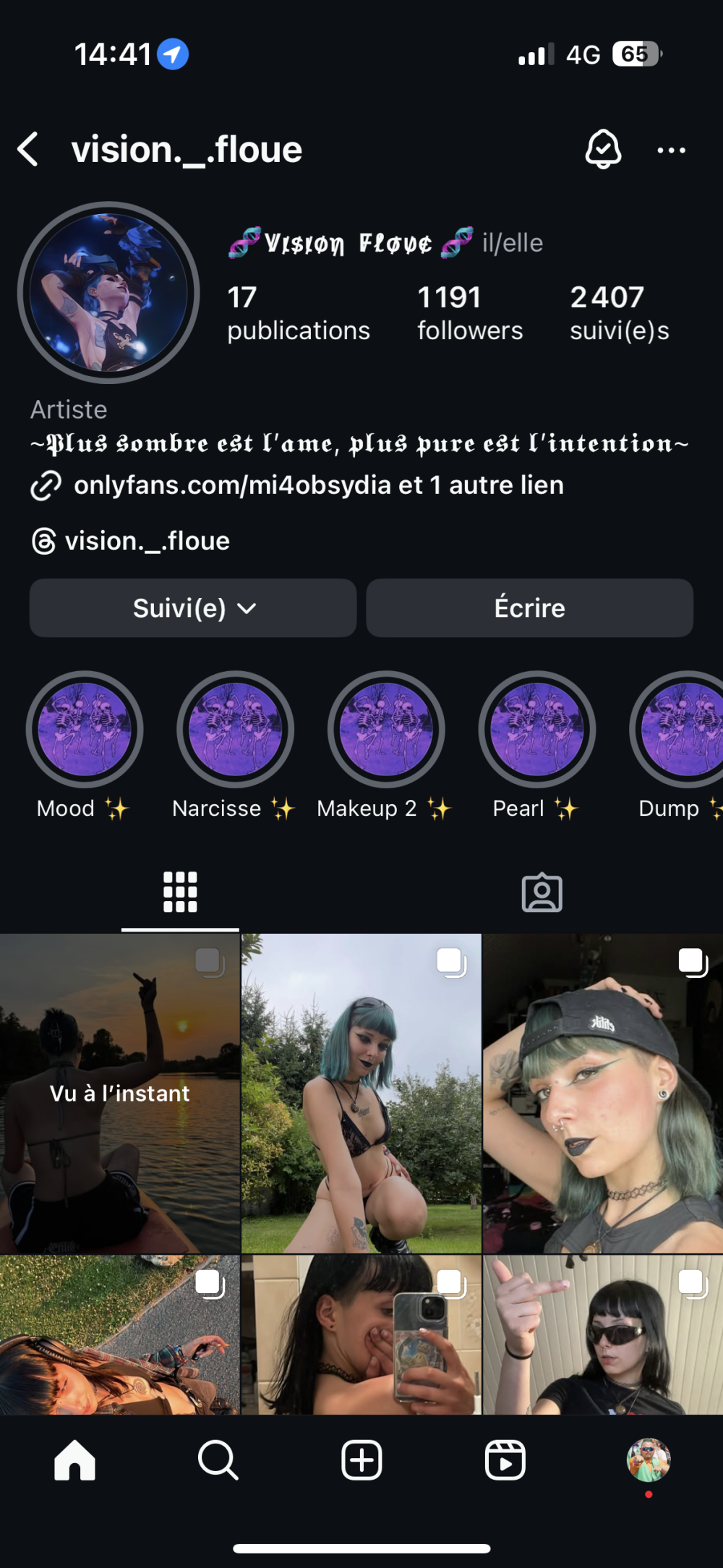Image resolution: width=723 pixels, height=1568 pixels.
Task: Expand the Suivi(e) following dropdown
Action: click(193, 608)
